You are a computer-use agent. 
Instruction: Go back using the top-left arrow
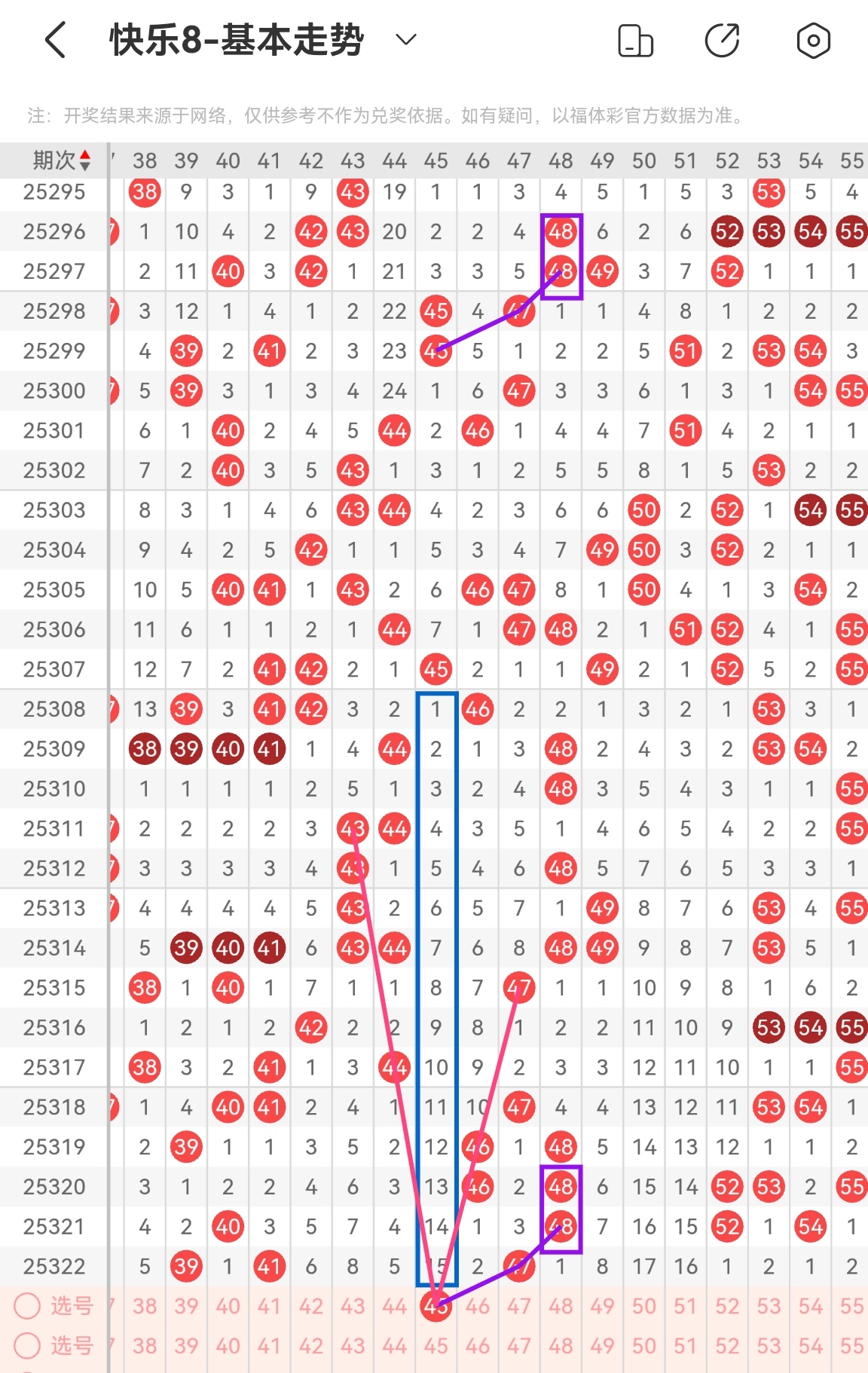(x=57, y=40)
